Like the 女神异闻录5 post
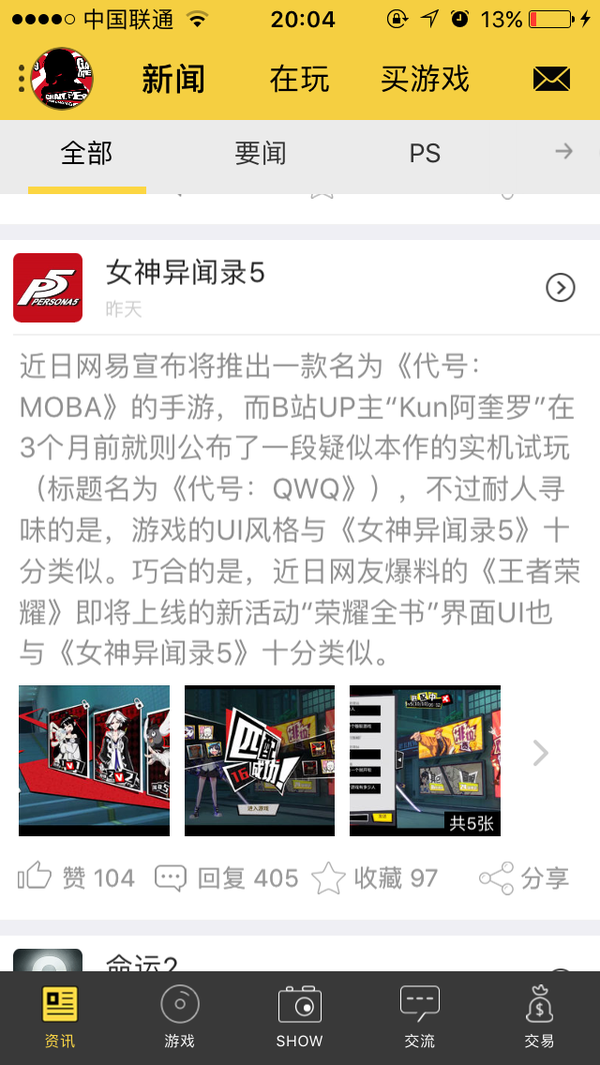Image resolution: width=600 pixels, height=1065 pixels. [x=76, y=878]
